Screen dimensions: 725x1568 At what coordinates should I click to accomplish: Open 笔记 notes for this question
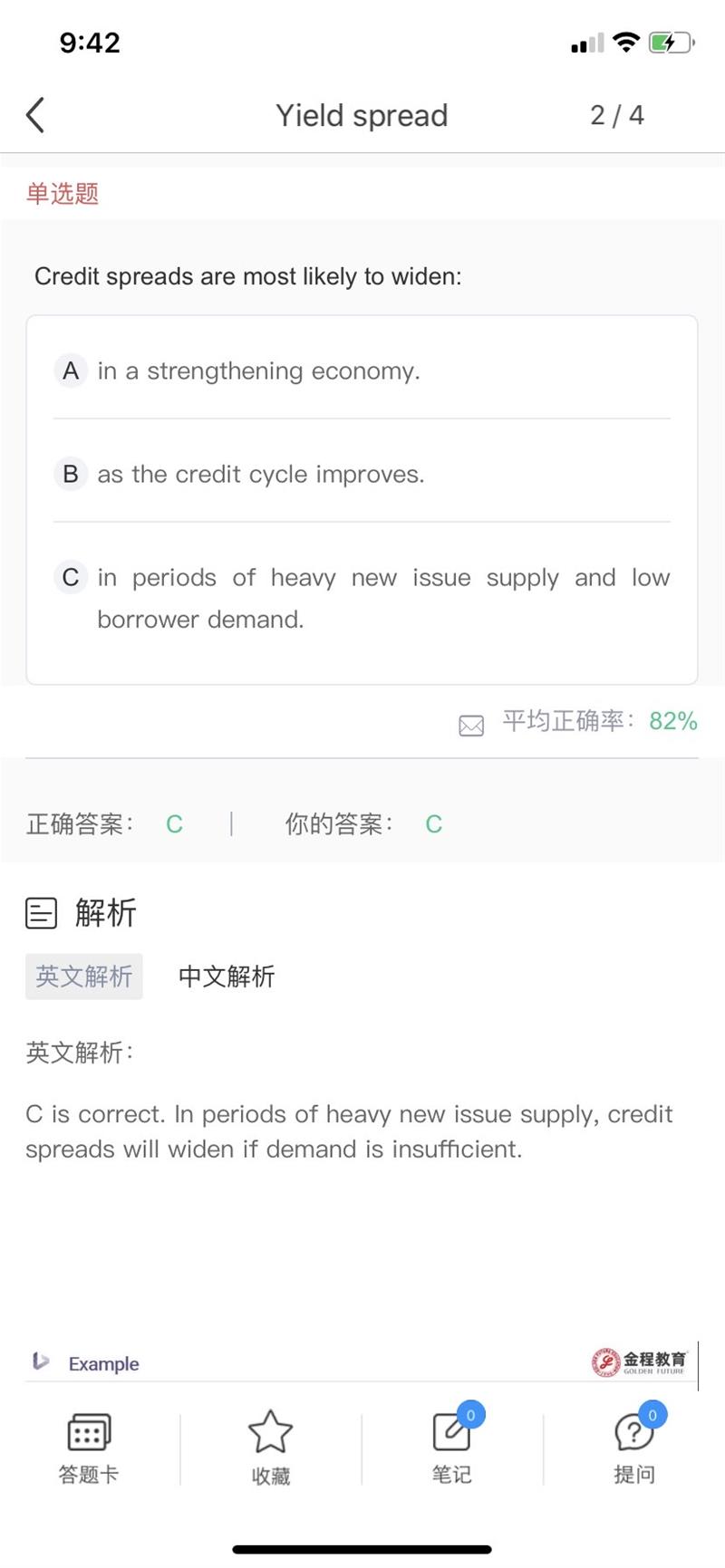pos(451,1448)
